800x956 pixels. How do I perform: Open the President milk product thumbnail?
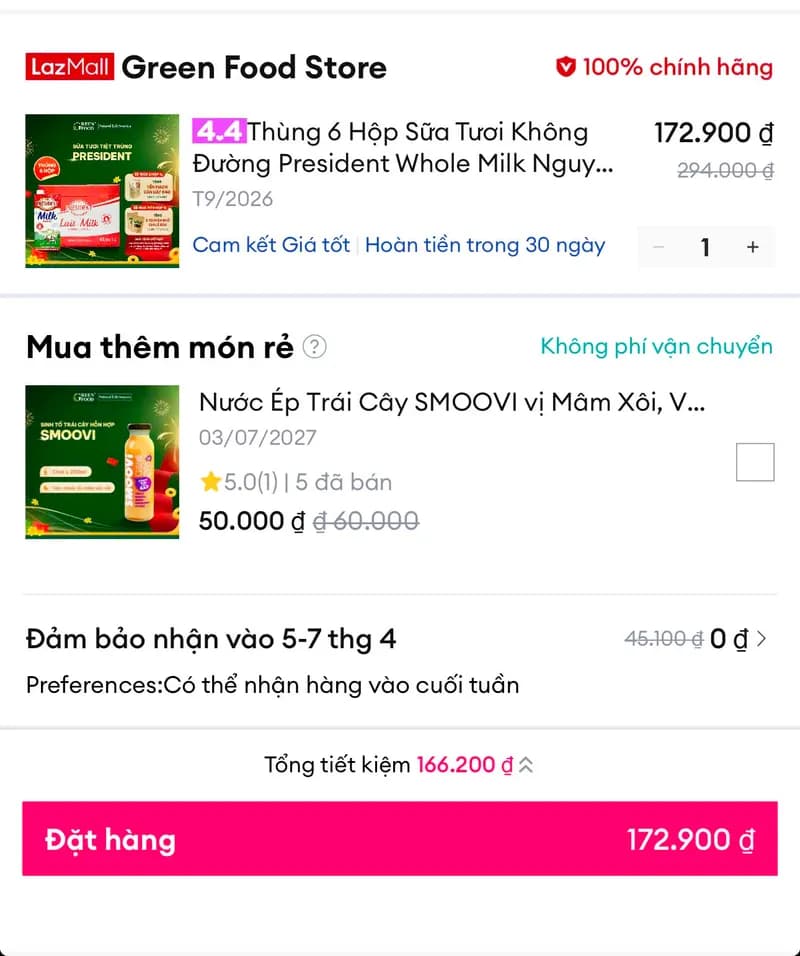102,190
